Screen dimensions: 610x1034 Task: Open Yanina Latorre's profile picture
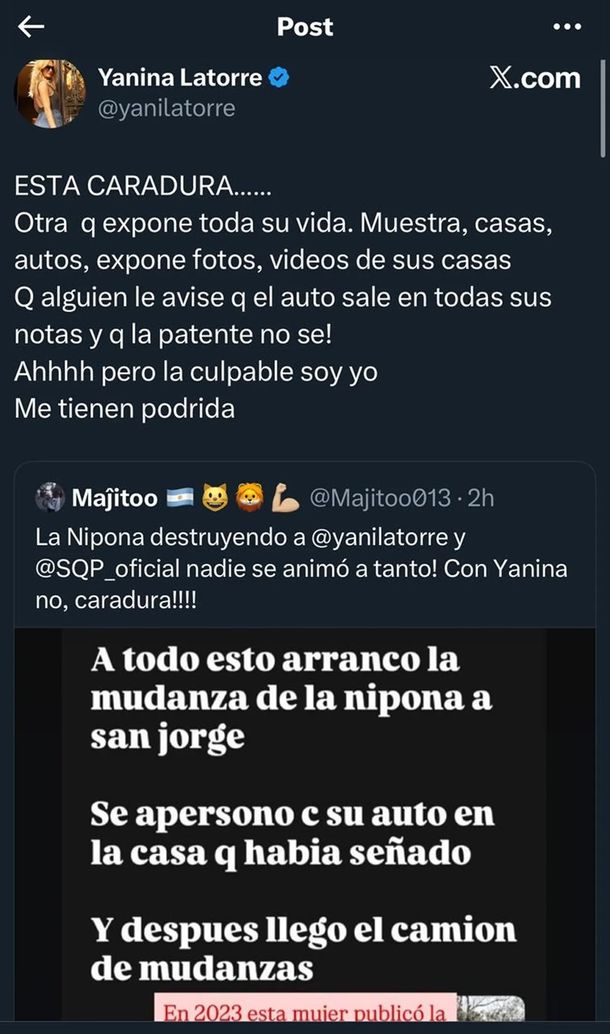pos(49,93)
